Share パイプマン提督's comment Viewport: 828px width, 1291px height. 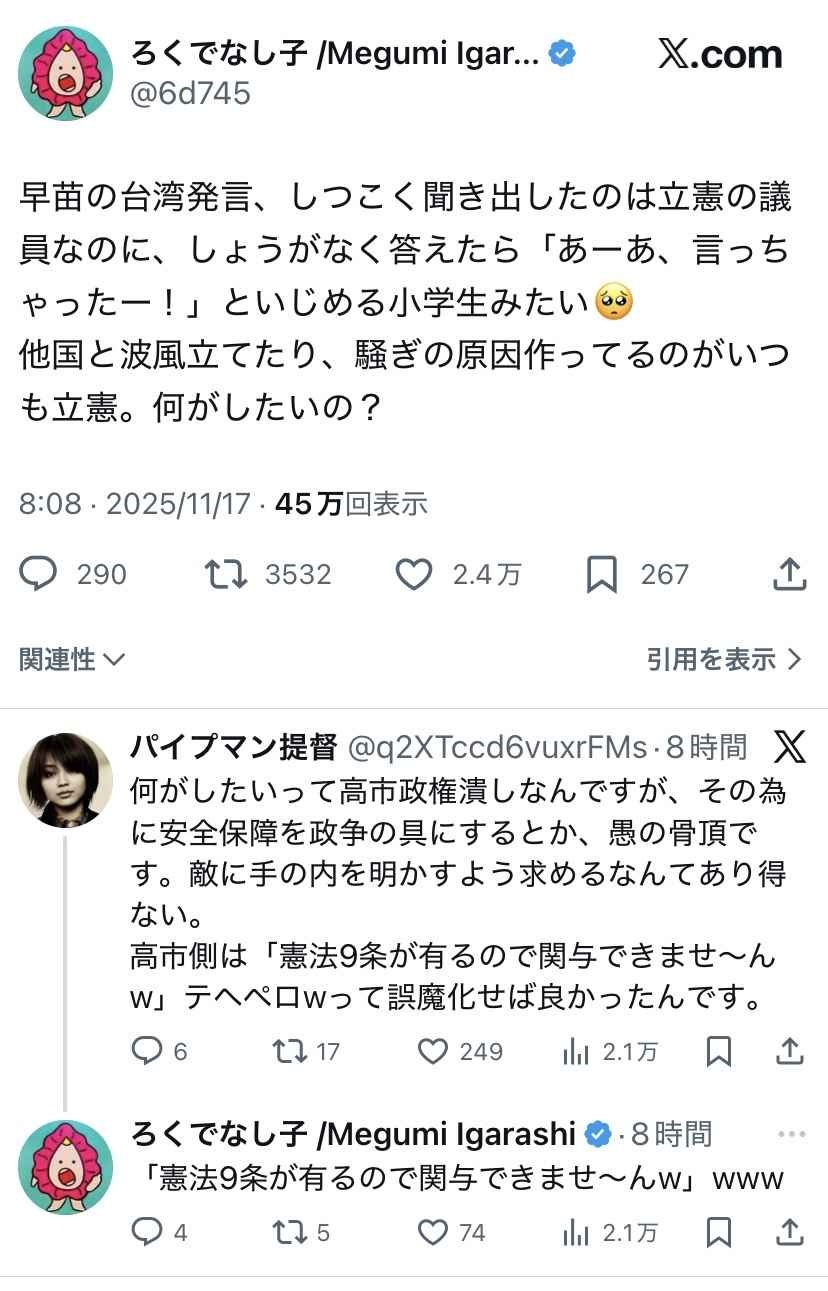coord(790,1050)
